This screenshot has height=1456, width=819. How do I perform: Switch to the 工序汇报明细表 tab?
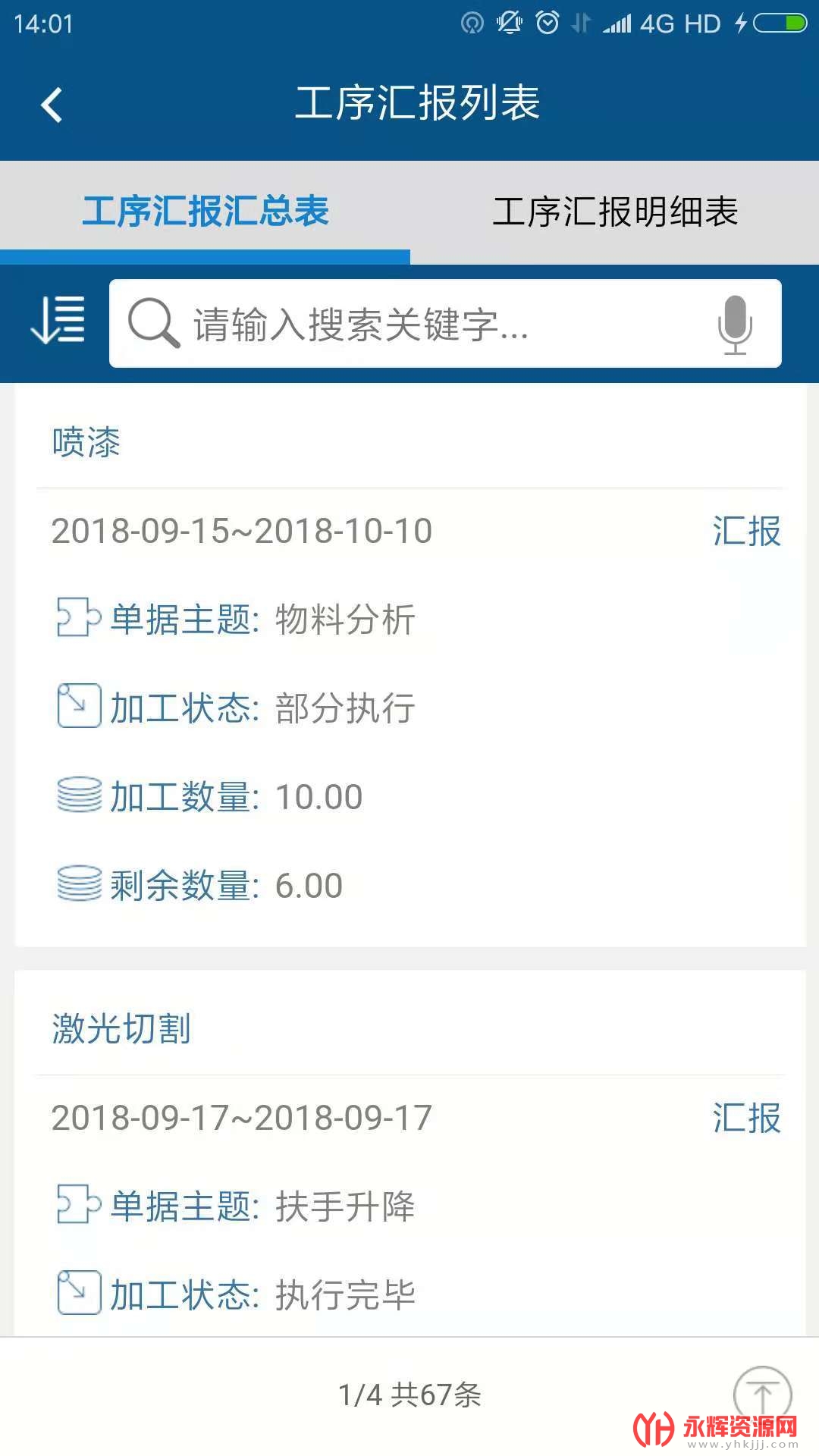(614, 212)
